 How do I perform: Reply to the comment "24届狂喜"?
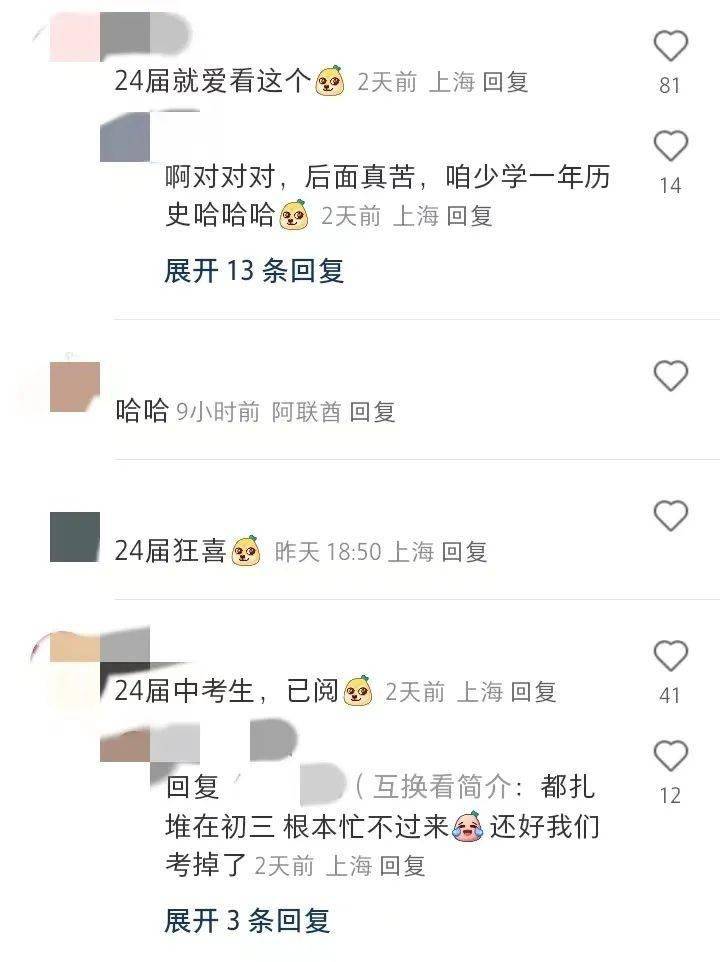[x=464, y=551]
